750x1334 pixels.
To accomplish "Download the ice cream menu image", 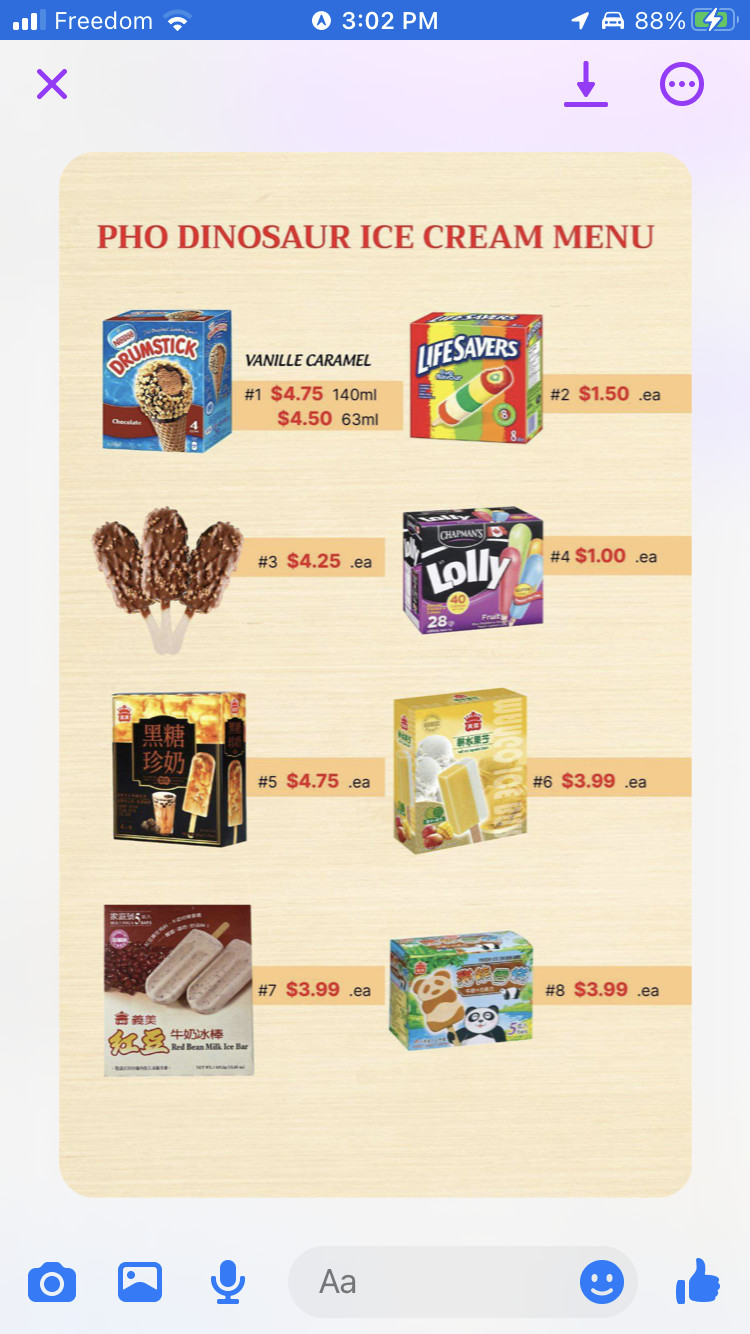I will (x=585, y=84).
